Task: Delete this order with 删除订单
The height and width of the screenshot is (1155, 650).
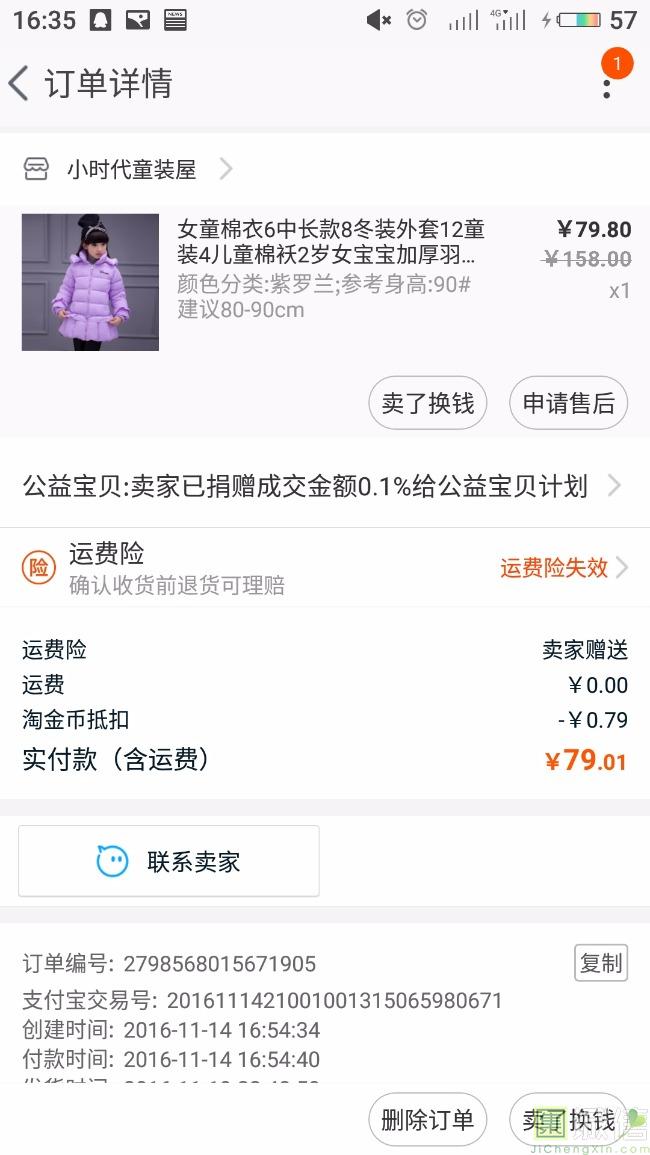Action: coord(427,1120)
